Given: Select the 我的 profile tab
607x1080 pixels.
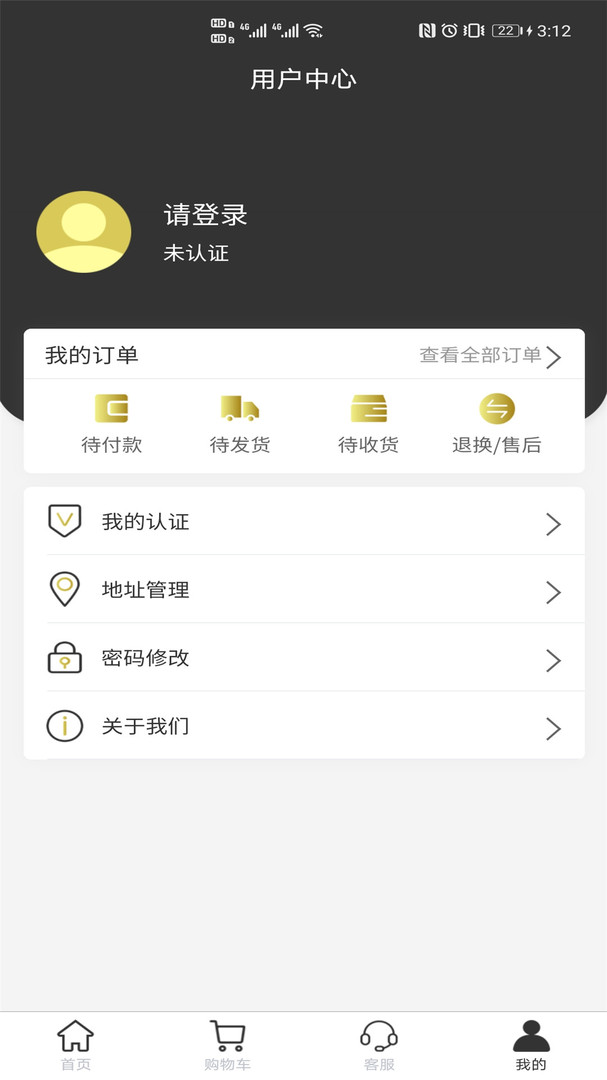Looking at the screenshot, I should click(531, 1045).
